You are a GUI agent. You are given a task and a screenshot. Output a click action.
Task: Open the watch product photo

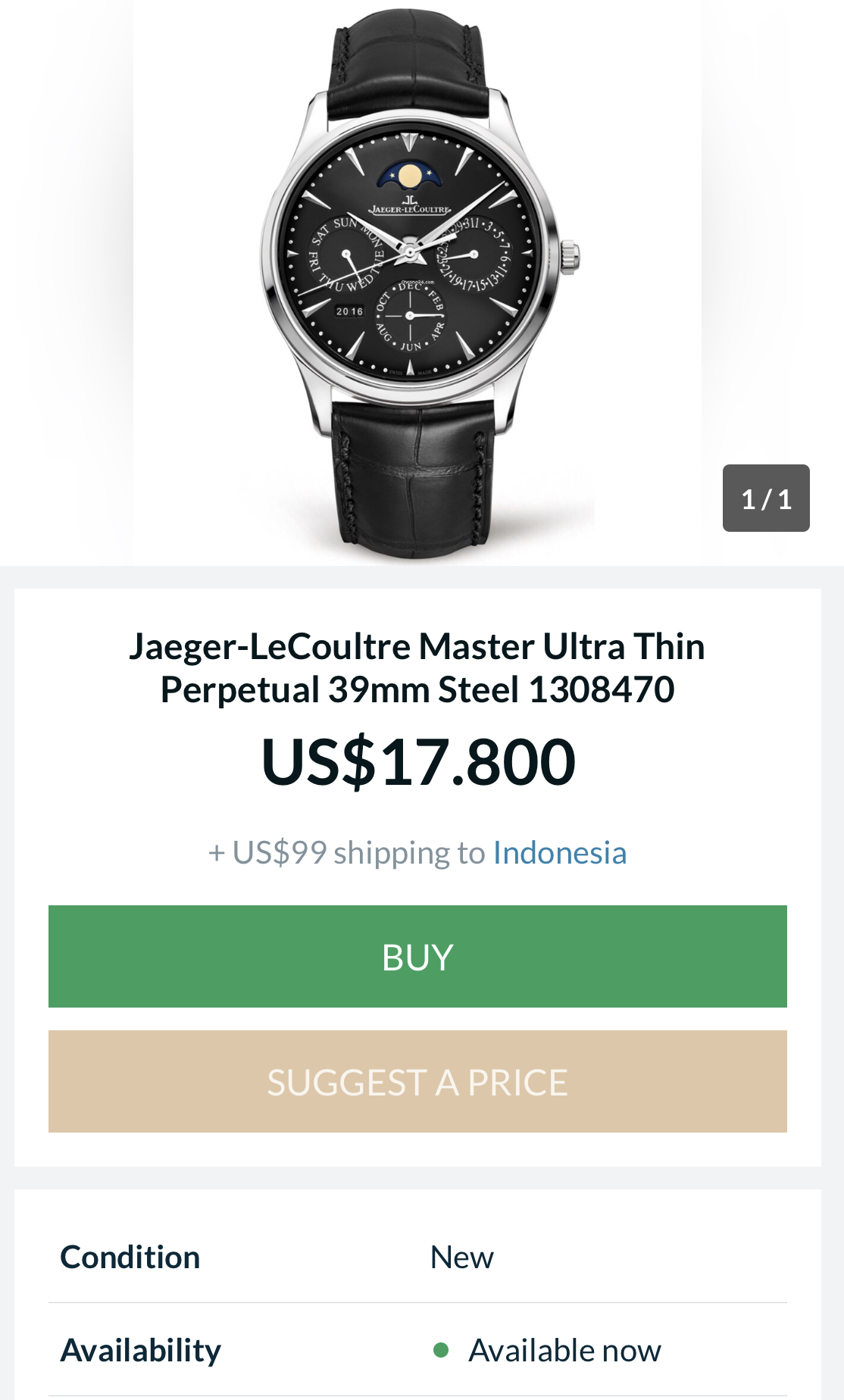(417, 280)
